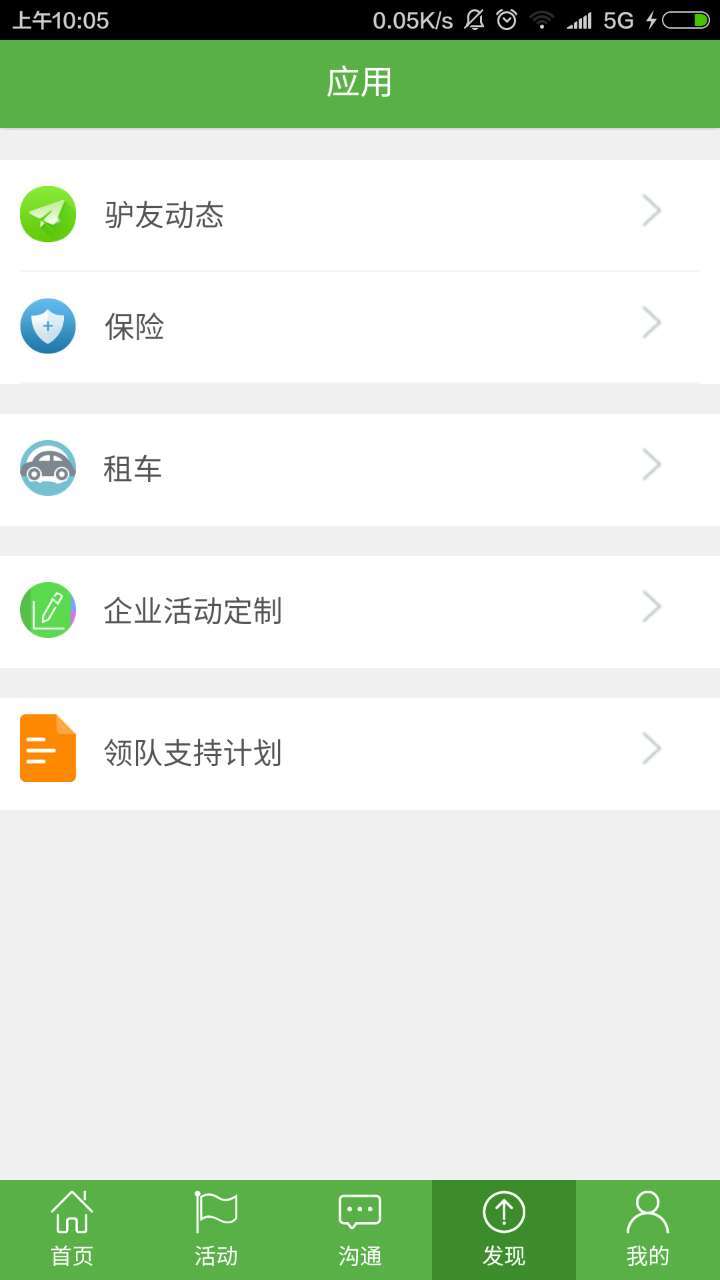The image size is (720, 1280).
Task: Tap the alarm clock status icon
Action: [x=508, y=18]
